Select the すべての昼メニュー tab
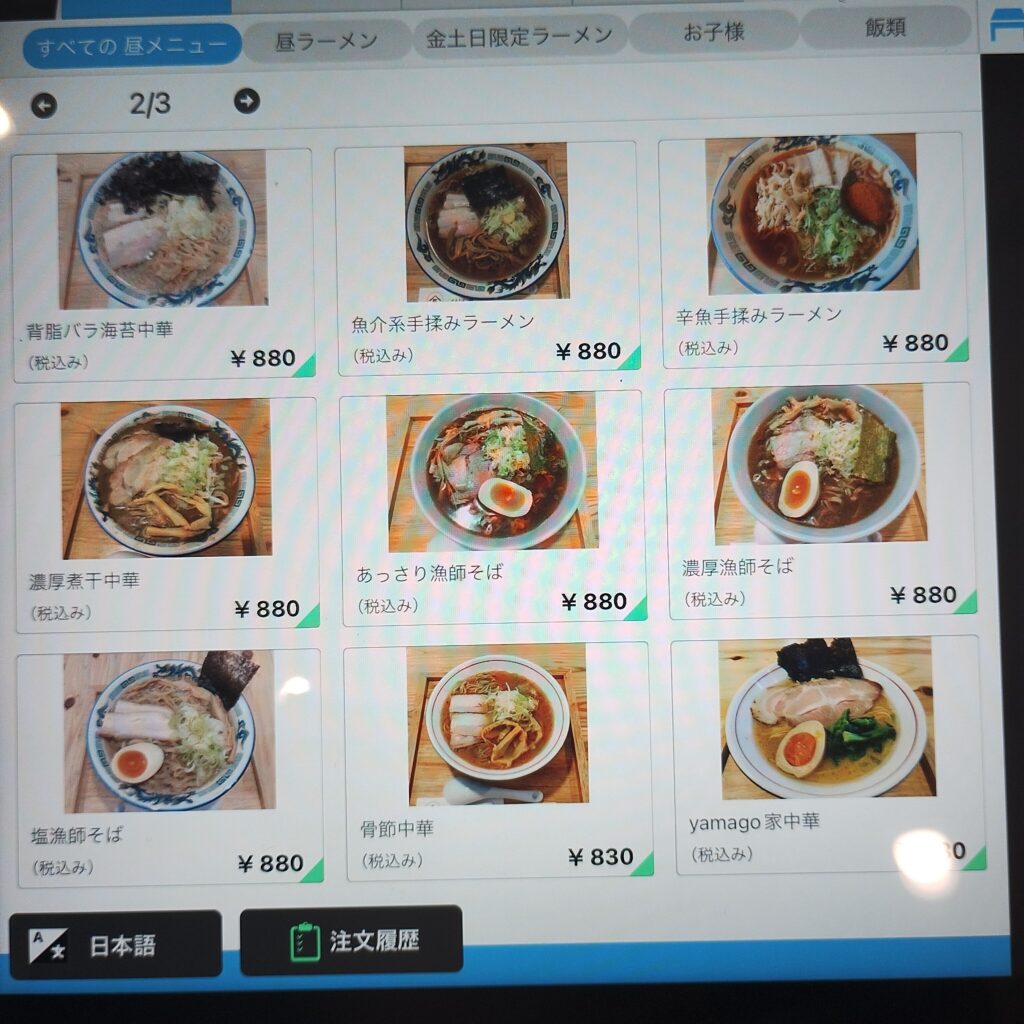This screenshot has height=1024, width=1024. 131,46
